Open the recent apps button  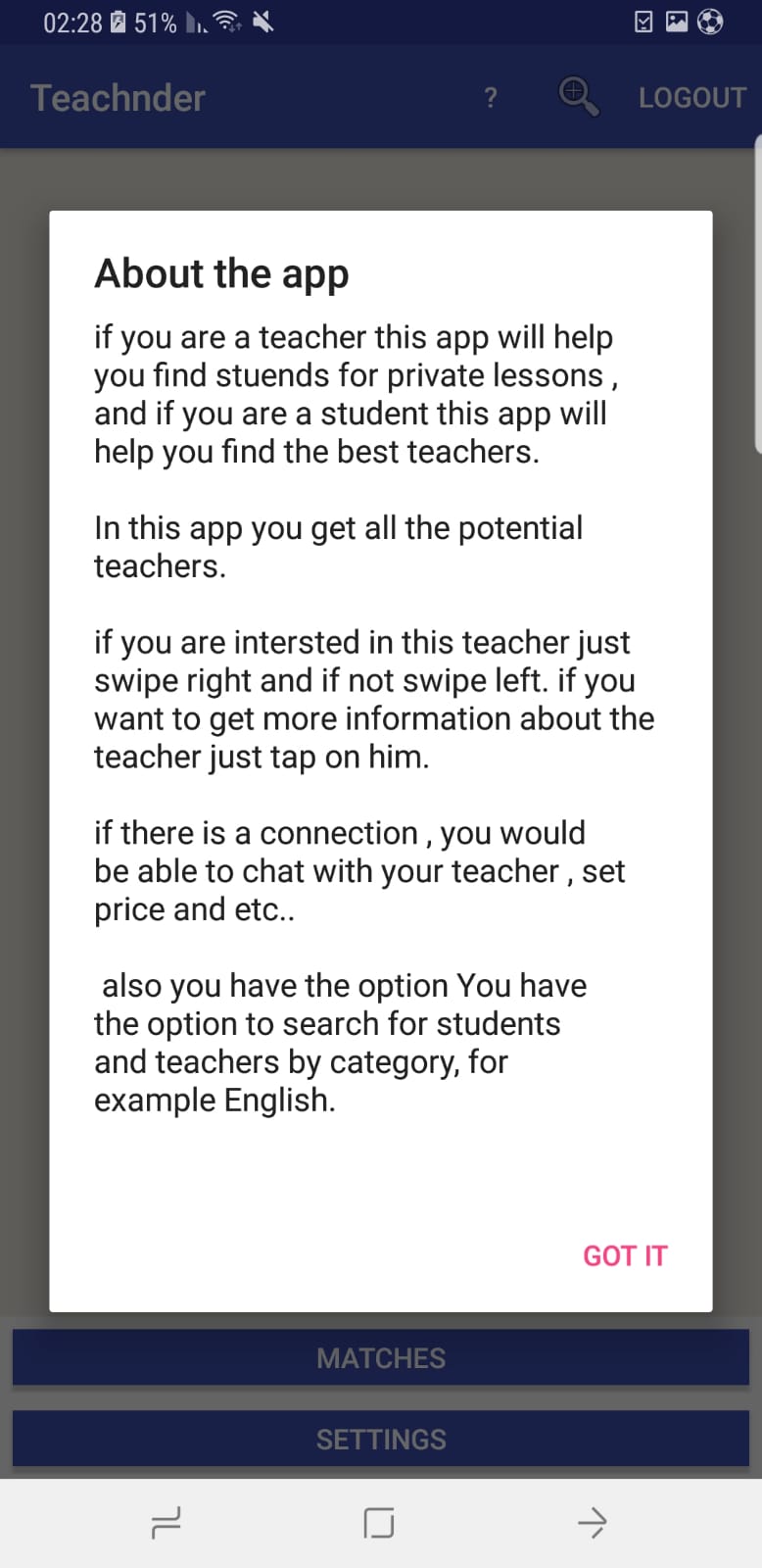point(167,1522)
